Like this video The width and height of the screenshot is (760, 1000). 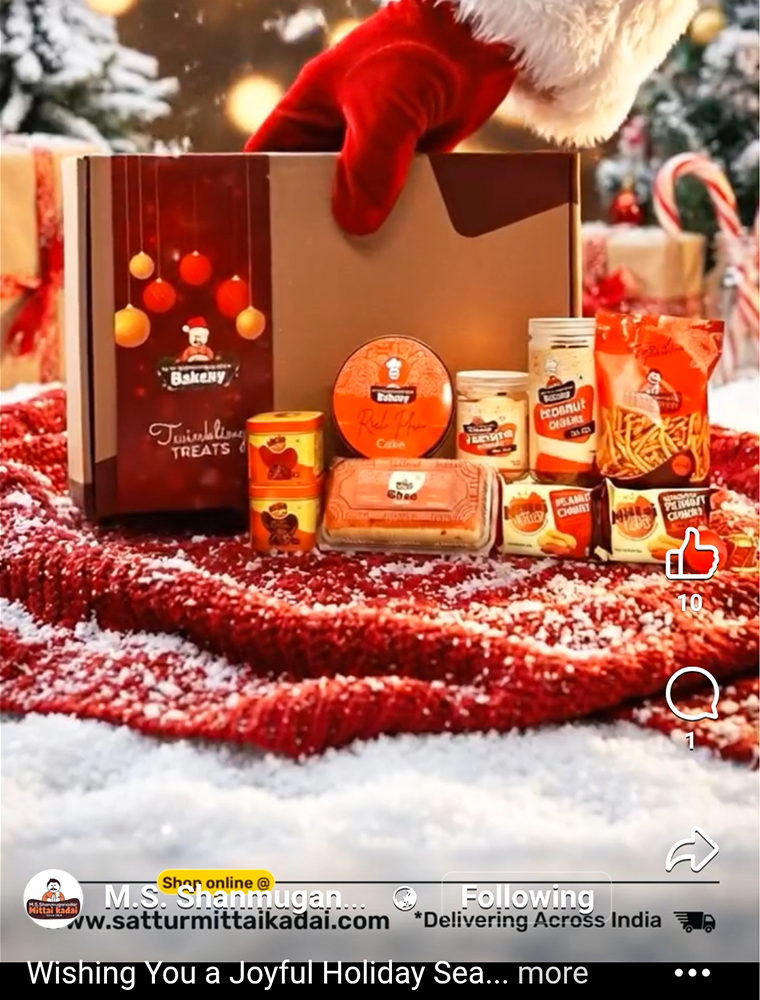692,553
